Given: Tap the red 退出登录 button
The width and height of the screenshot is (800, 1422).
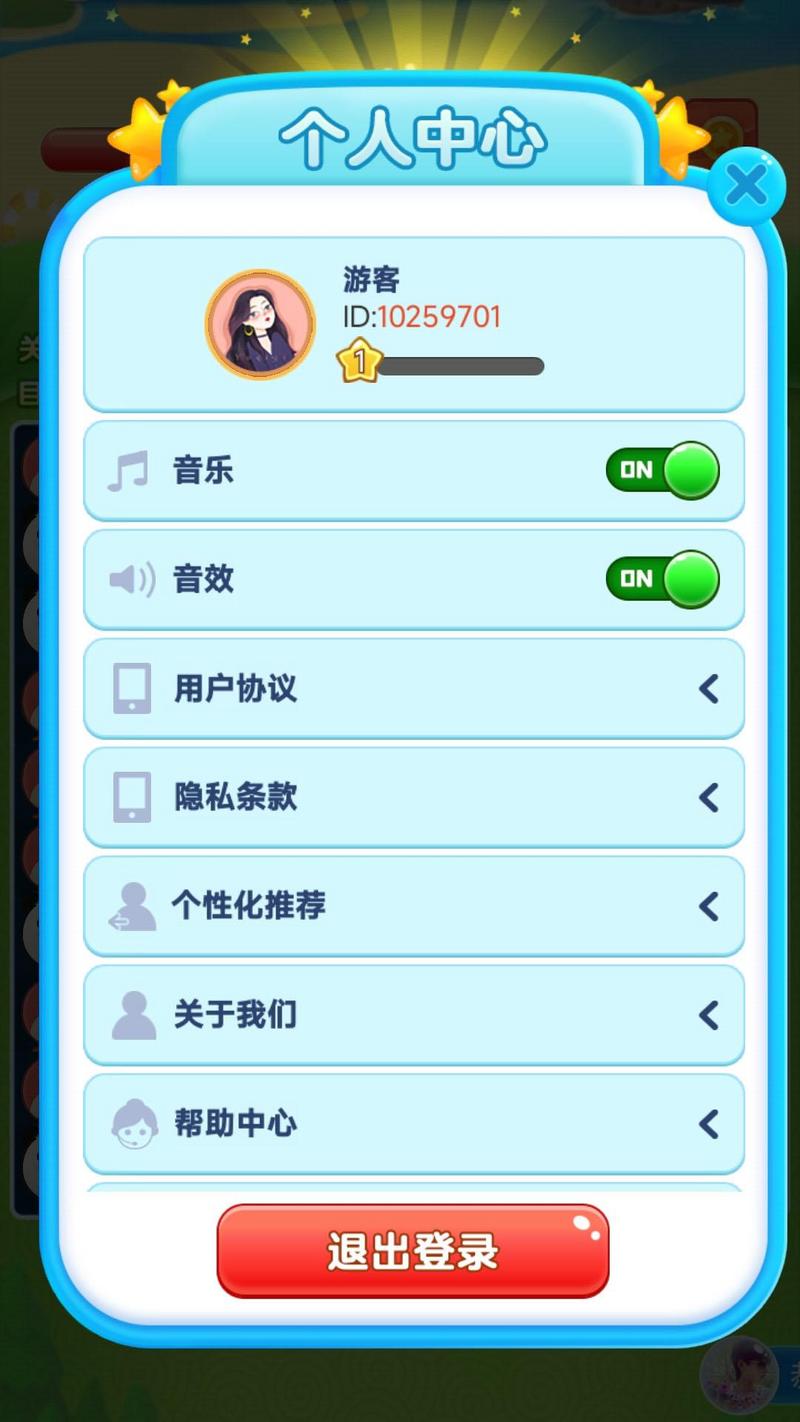Looking at the screenshot, I should (x=413, y=1251).
